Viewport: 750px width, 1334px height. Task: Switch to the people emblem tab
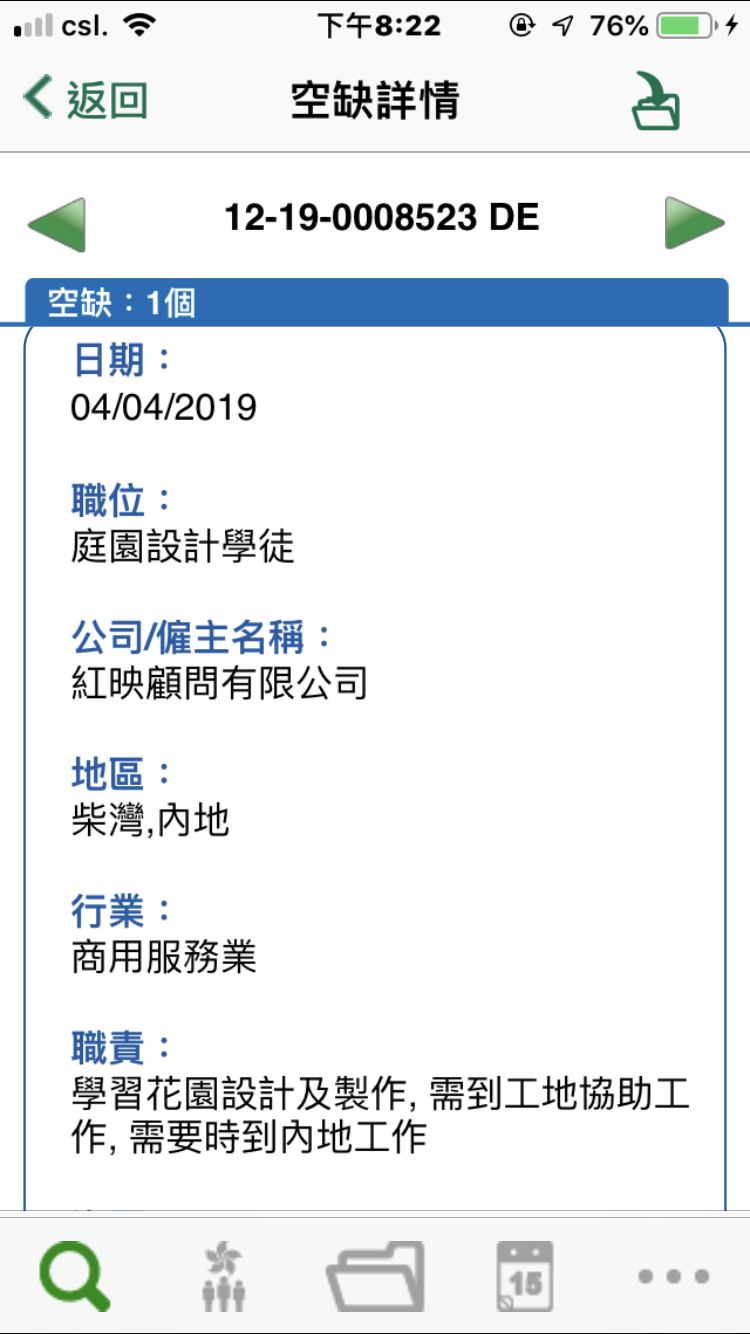click(x=224, y=1277)
